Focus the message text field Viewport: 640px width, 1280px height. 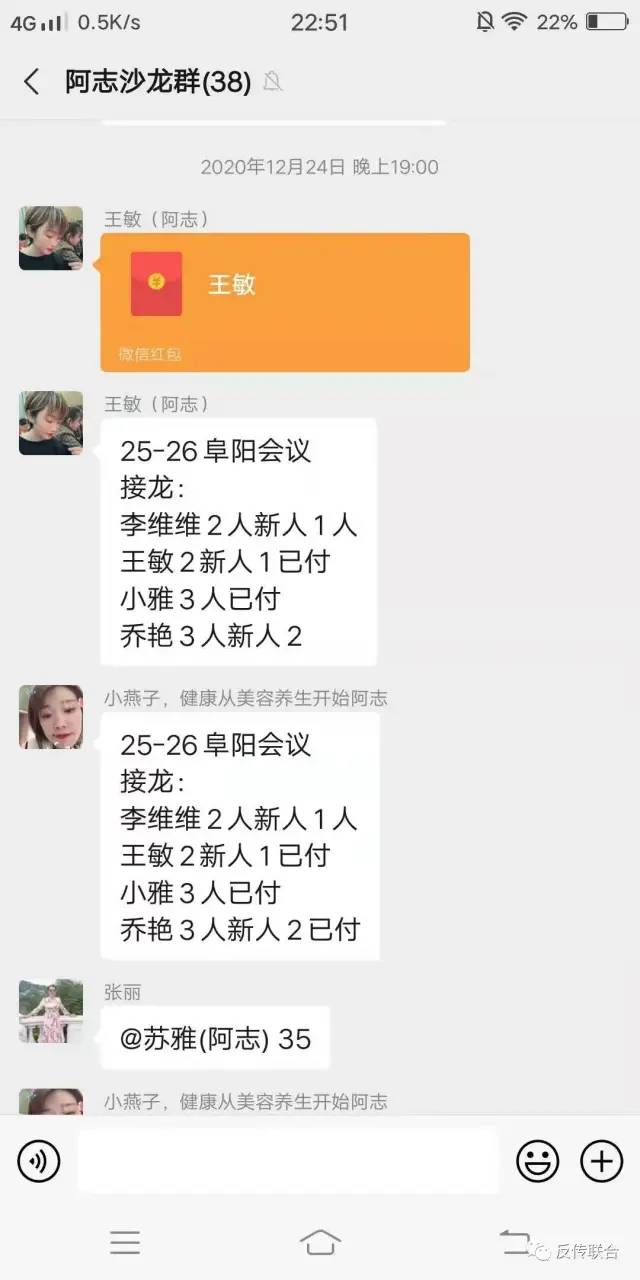(288, 1161)
